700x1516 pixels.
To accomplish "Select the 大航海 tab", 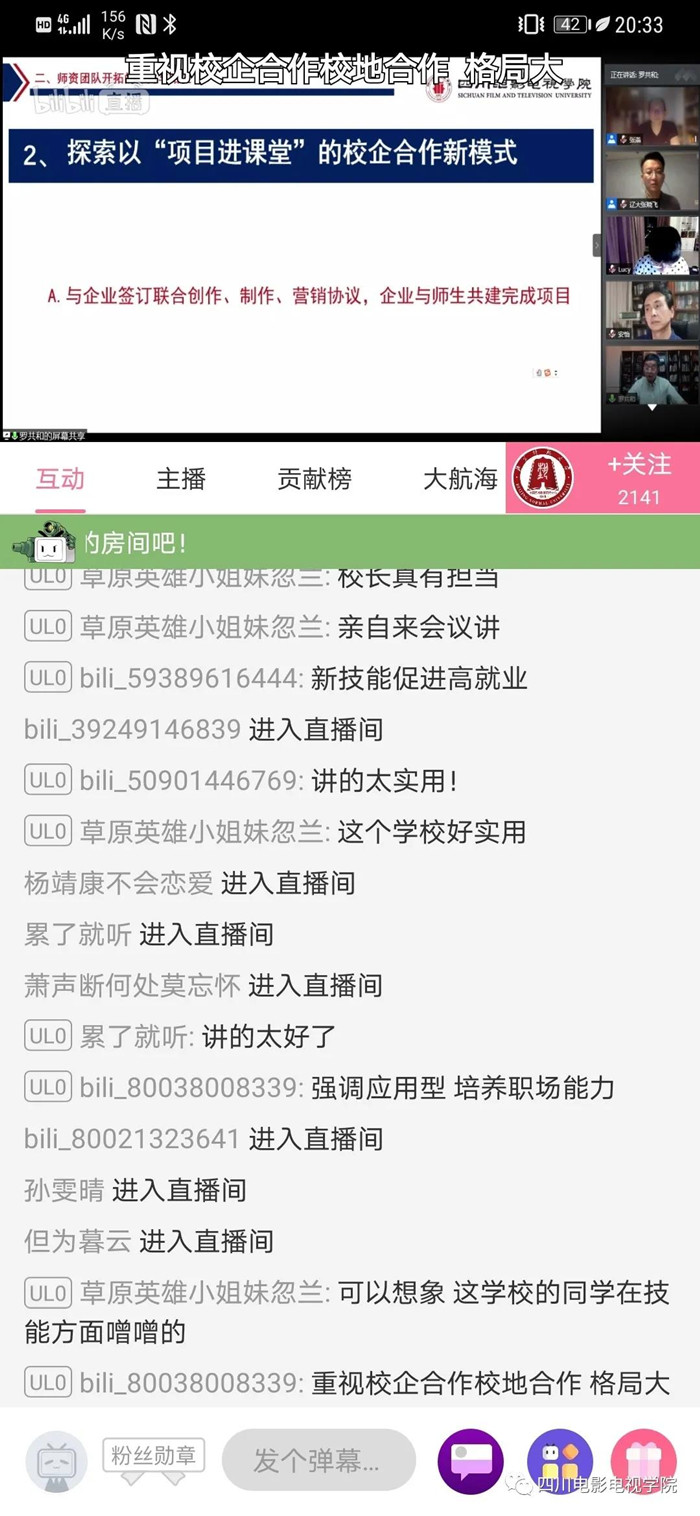I will pyautogui.click(x=460, y=478).
